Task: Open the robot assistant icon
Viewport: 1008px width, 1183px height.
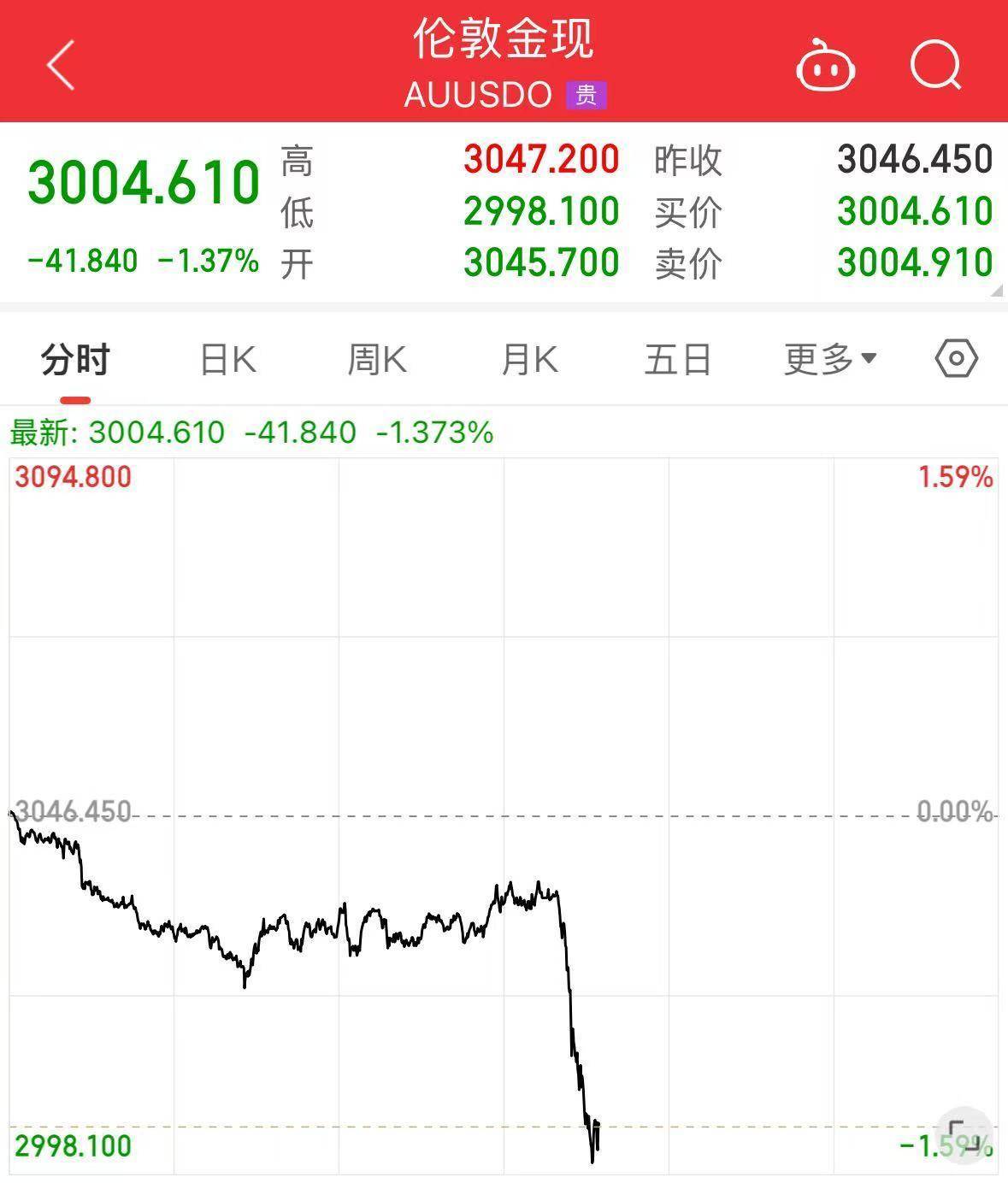Action: point(825,65)
